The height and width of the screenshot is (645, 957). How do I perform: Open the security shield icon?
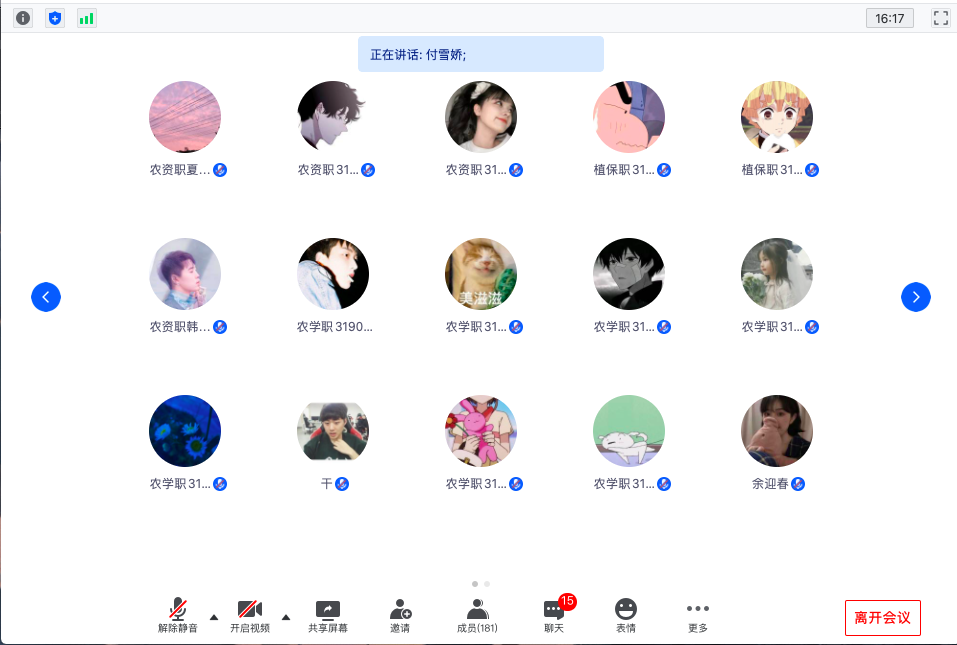click(x=55, y=18)
